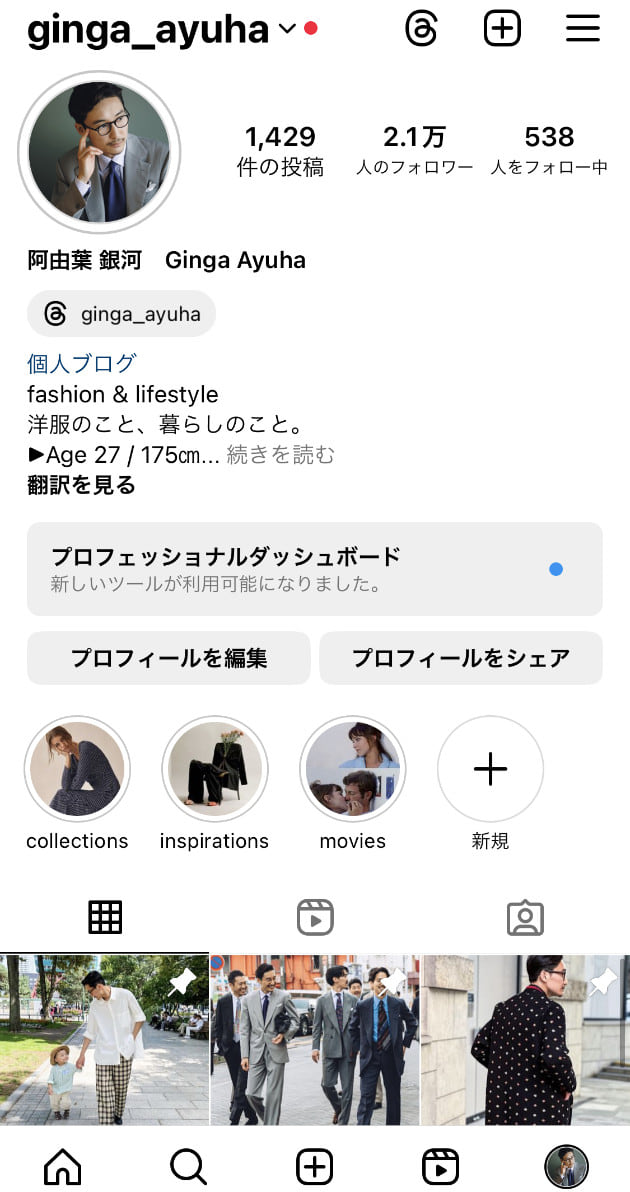Open the movies highlight
The height and width of the screenshot is (1192, 630).
(352, 768)
